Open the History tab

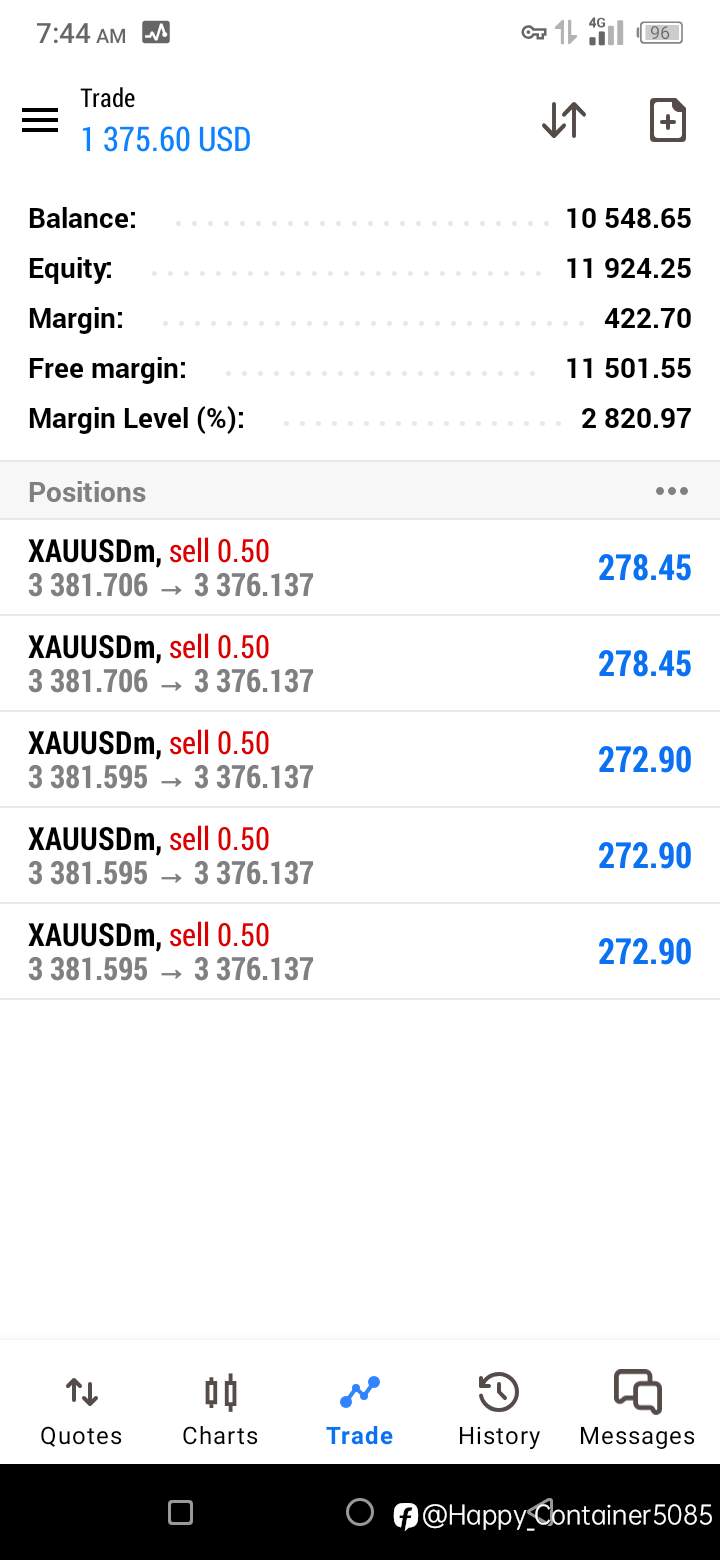click(499, 1410)
